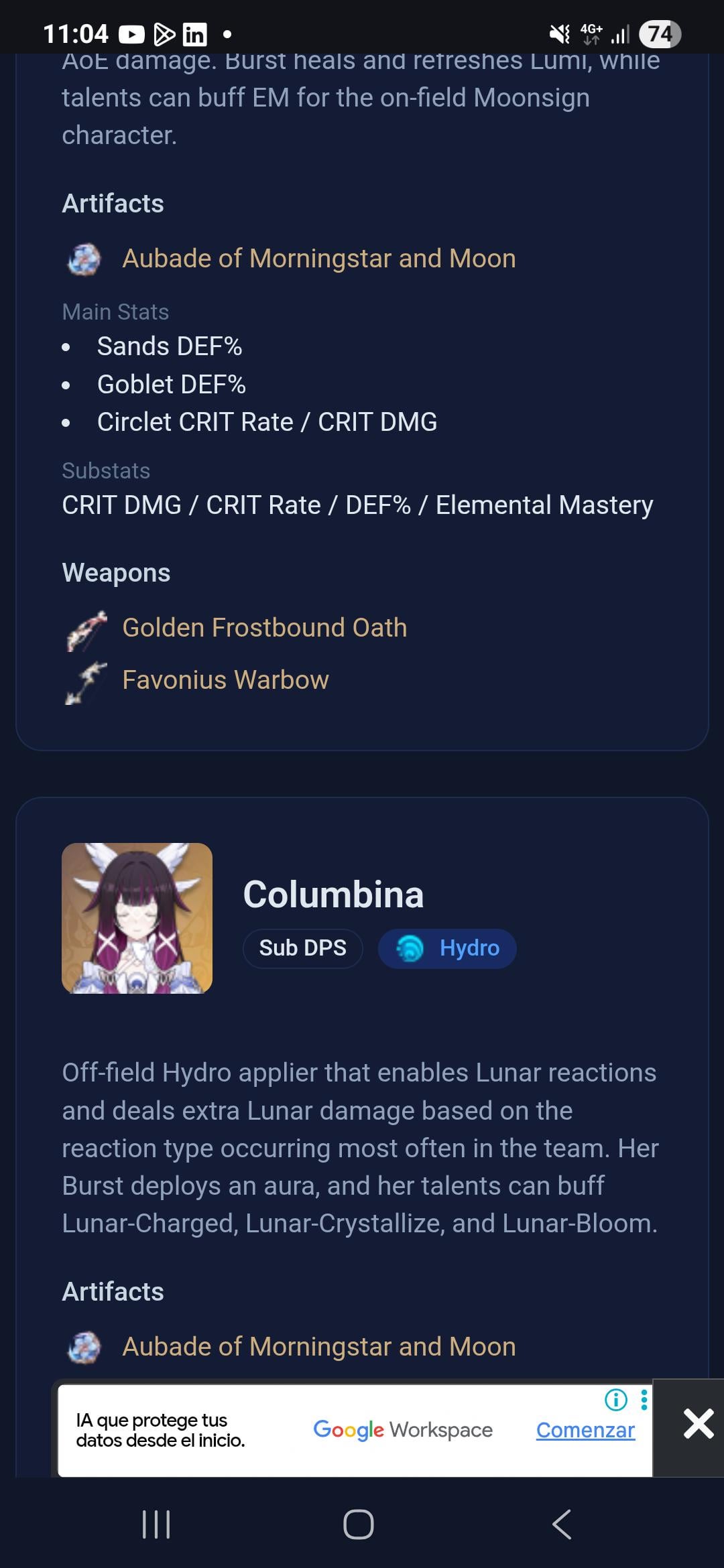
Task: Go back with the system back button
Action: 562,1524
